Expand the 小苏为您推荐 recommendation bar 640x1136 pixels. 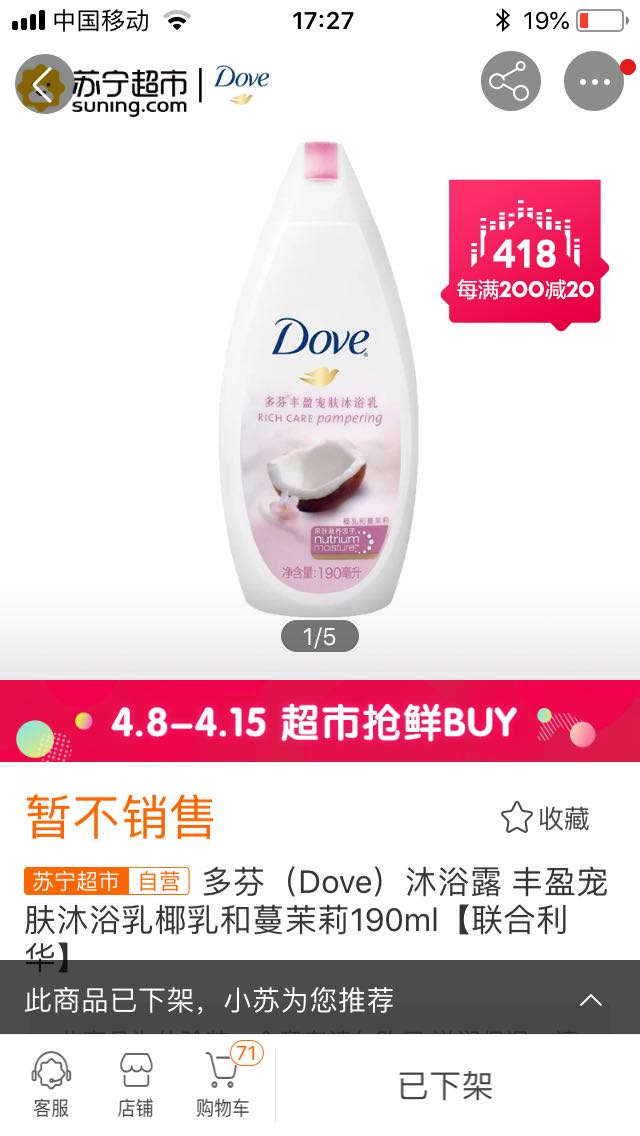click(x=591, y=1000)
